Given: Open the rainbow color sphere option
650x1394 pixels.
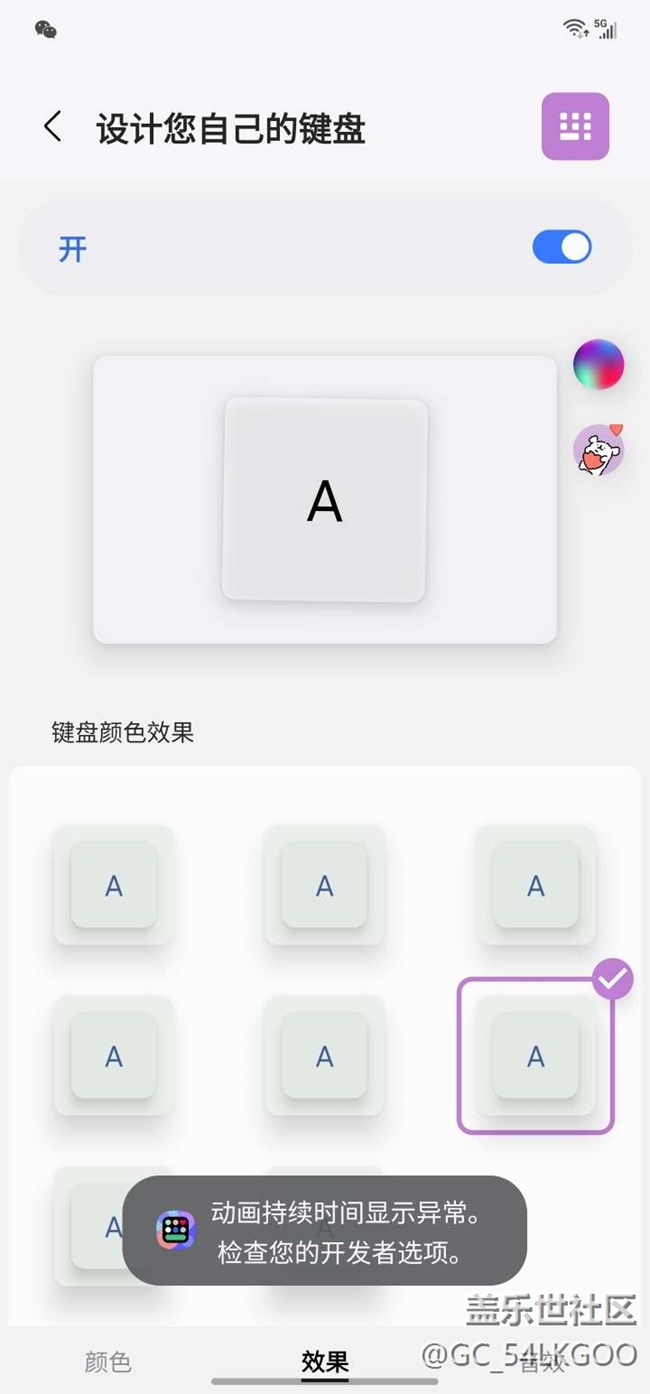Looking at the screenshot, I should 598,364.
